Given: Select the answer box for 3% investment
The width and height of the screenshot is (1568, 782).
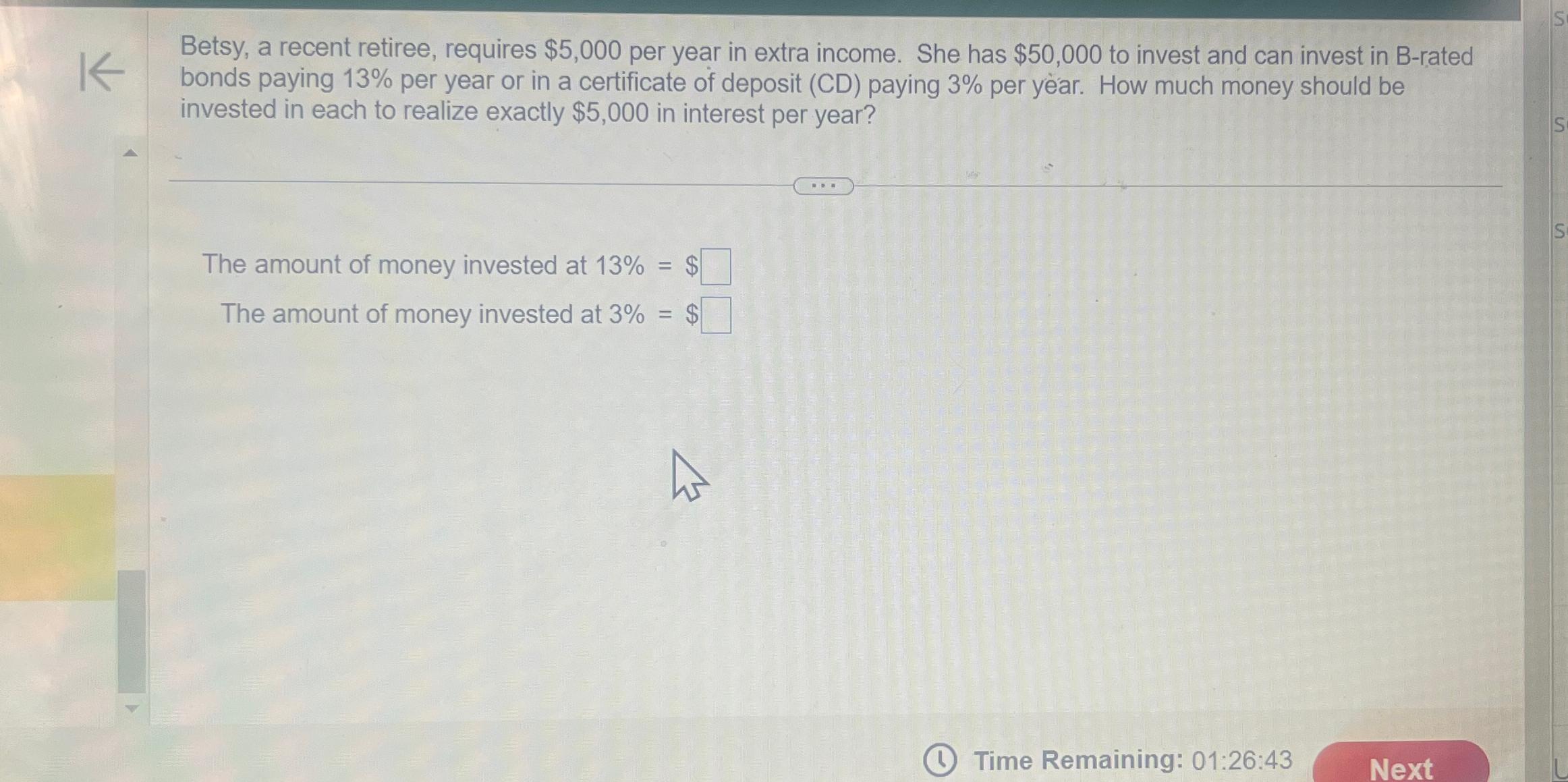Looking at the screenshot, I should (715, 315).
